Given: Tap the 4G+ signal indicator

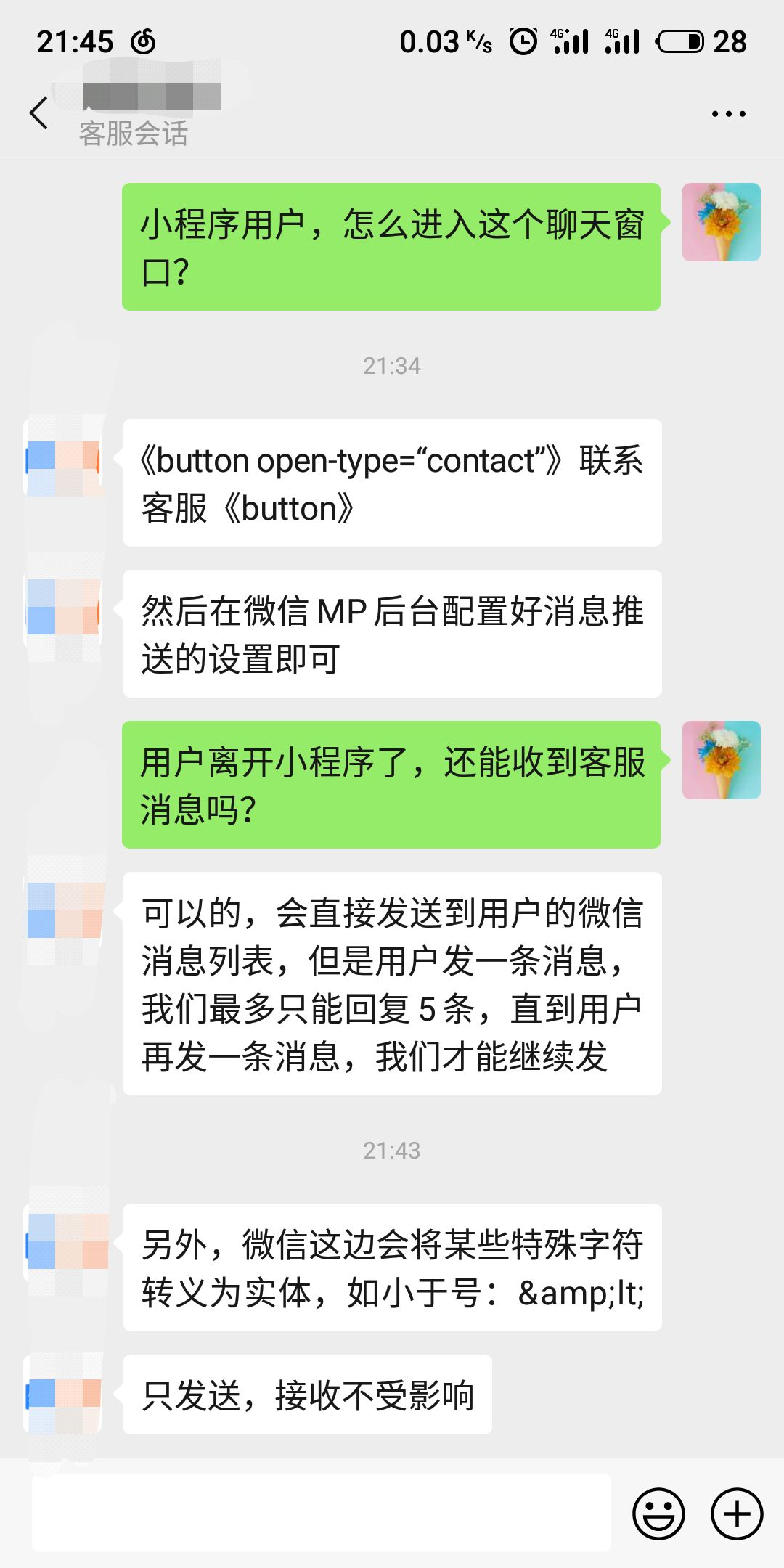Looking at the screenshot, I should click(571, 40).
